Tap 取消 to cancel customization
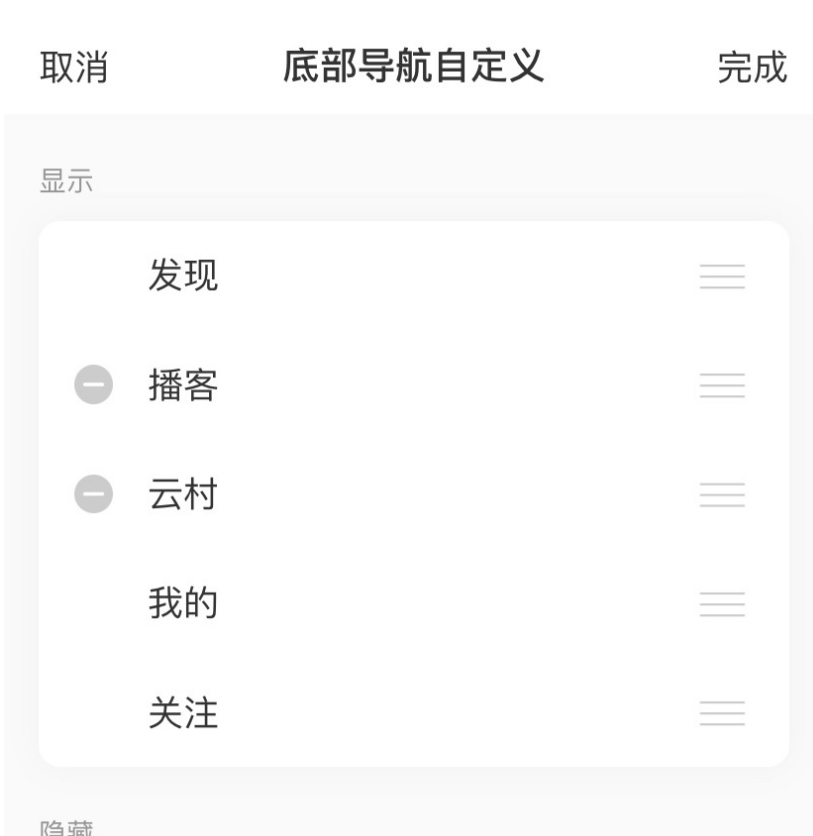 click(x=74, y=67)
